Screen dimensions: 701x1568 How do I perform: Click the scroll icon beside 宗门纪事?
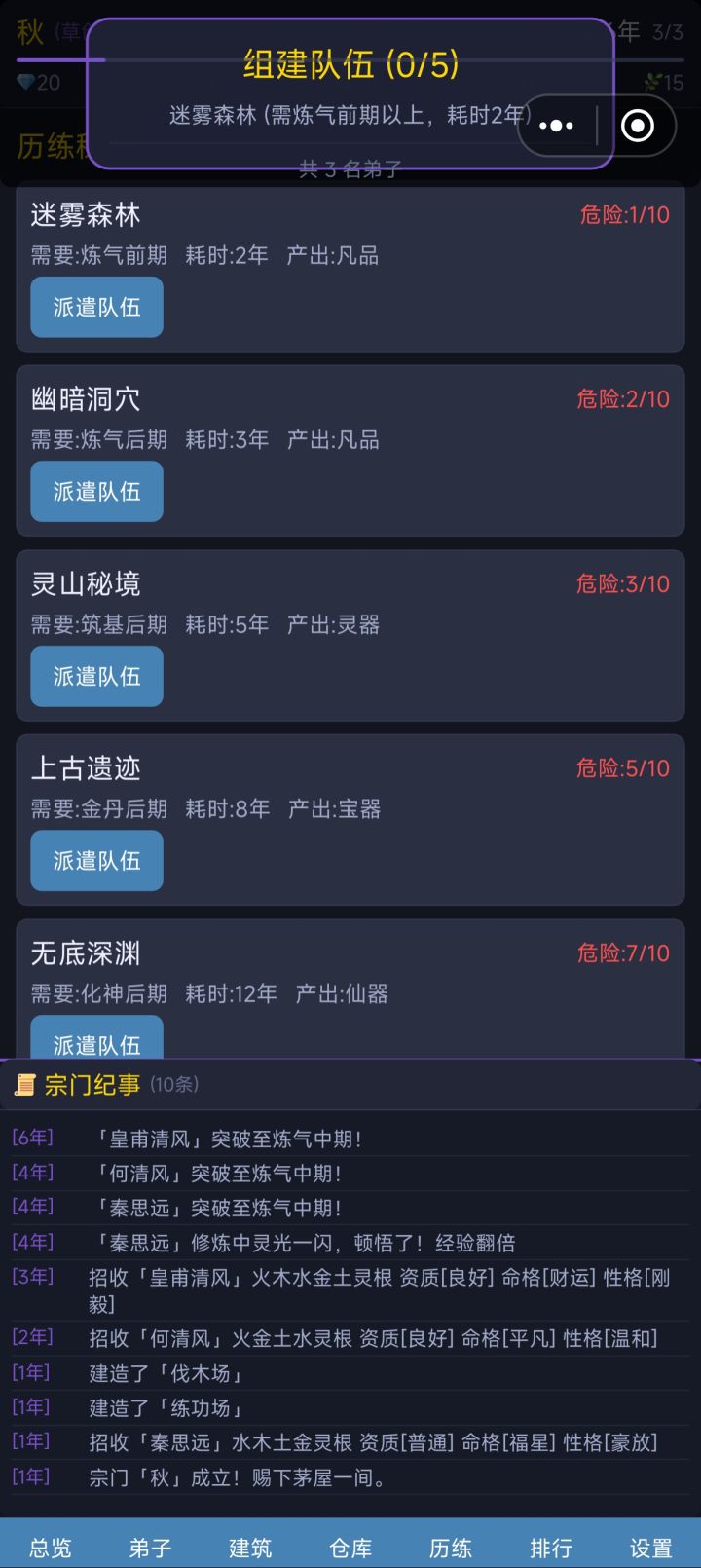tap(26, 1085)
